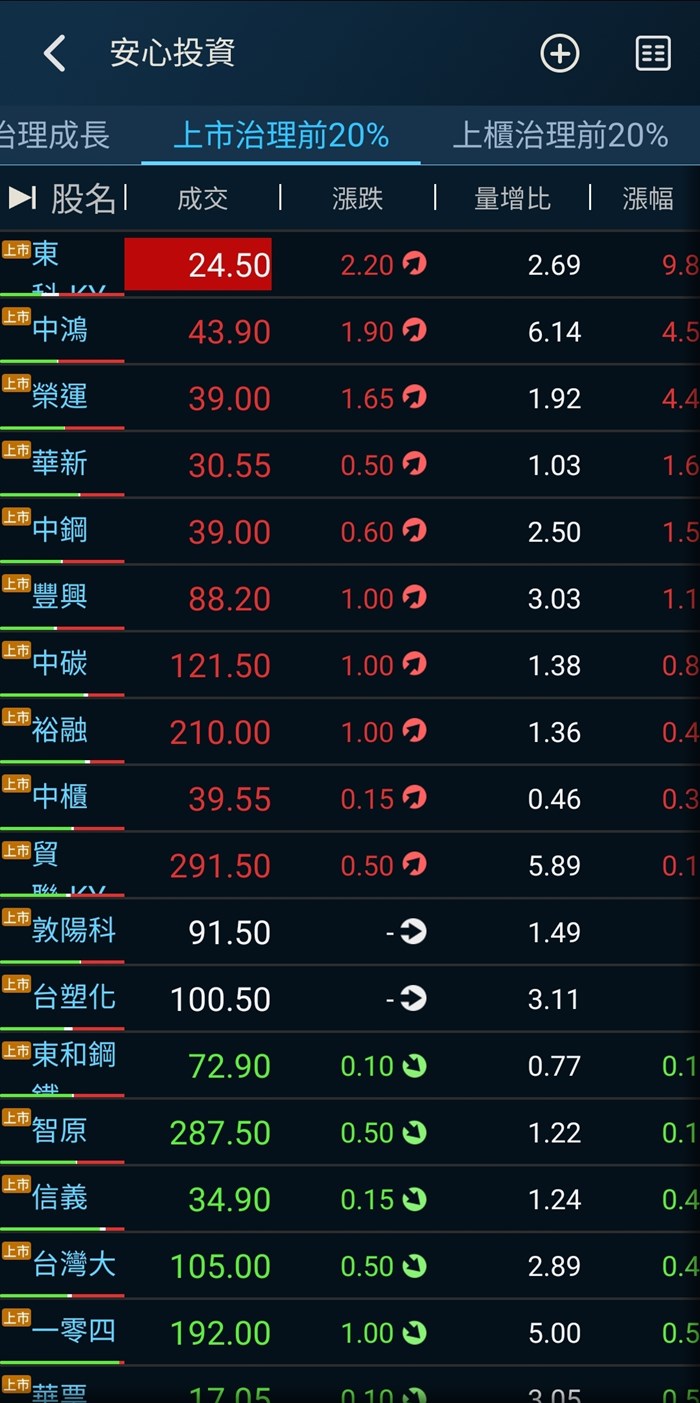Open the 智原 stock row
The image size is (700, 1403).
coord(60,1131)
